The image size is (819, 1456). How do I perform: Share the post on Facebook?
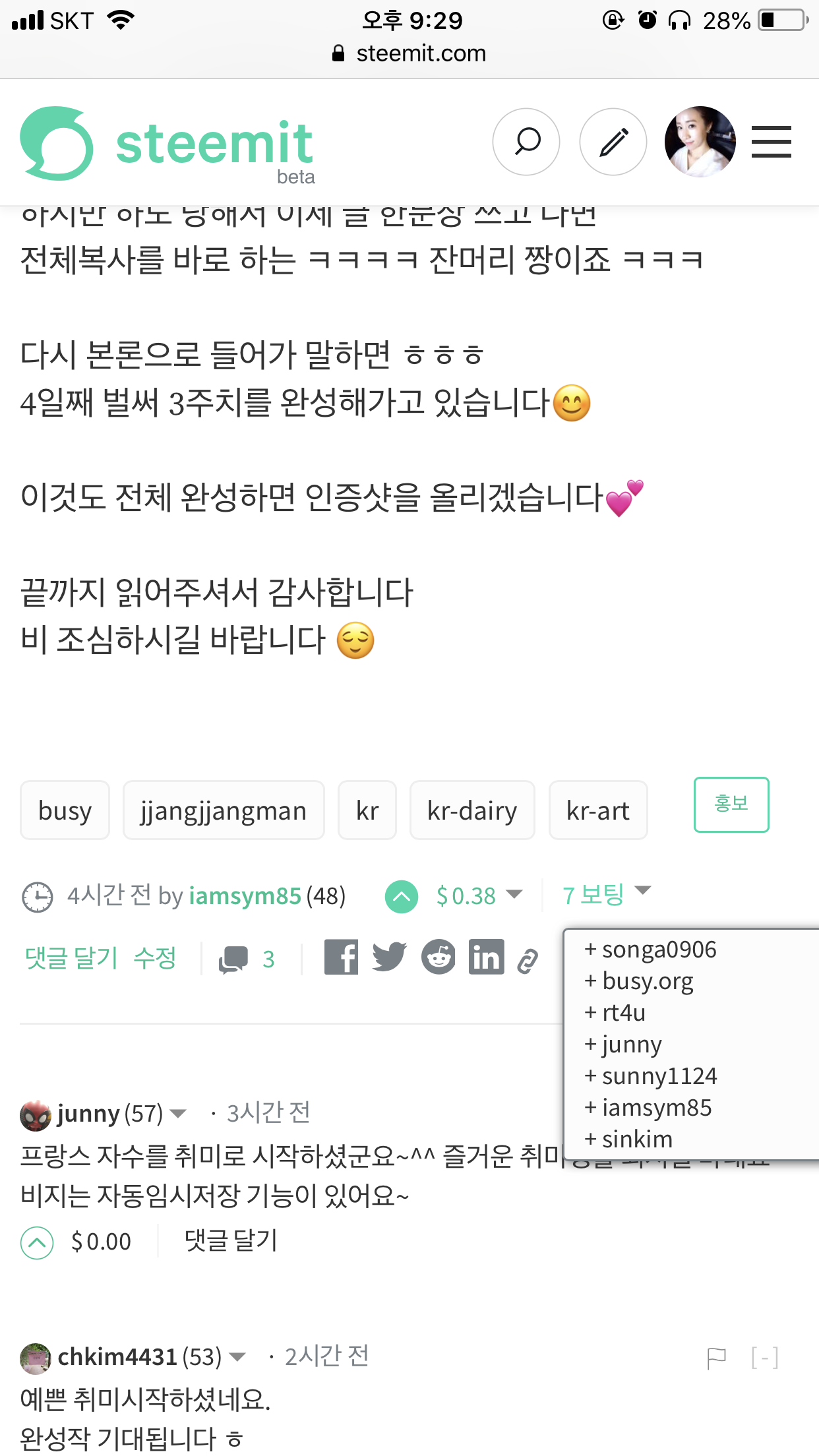(341, 957)
